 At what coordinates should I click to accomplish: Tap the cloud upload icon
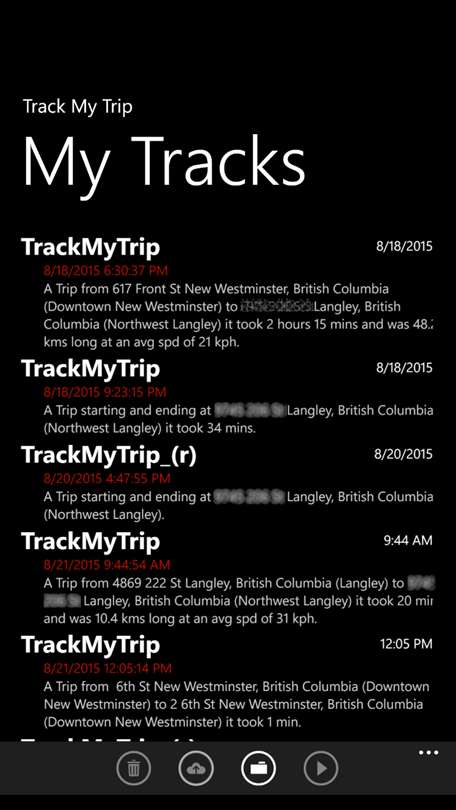pos(196,769)
